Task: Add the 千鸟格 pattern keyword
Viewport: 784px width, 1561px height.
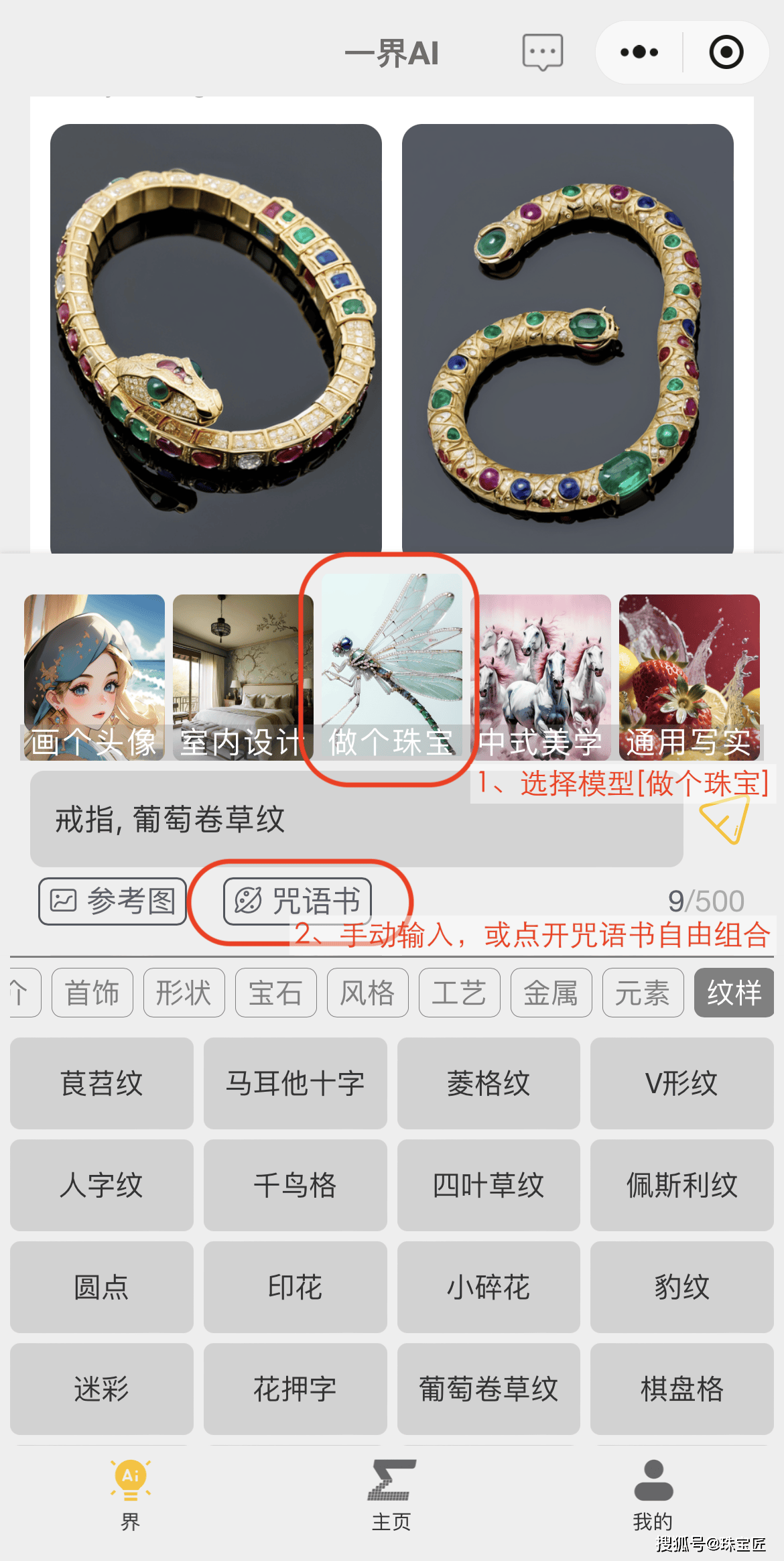Action: click(x=295, y=1185)
